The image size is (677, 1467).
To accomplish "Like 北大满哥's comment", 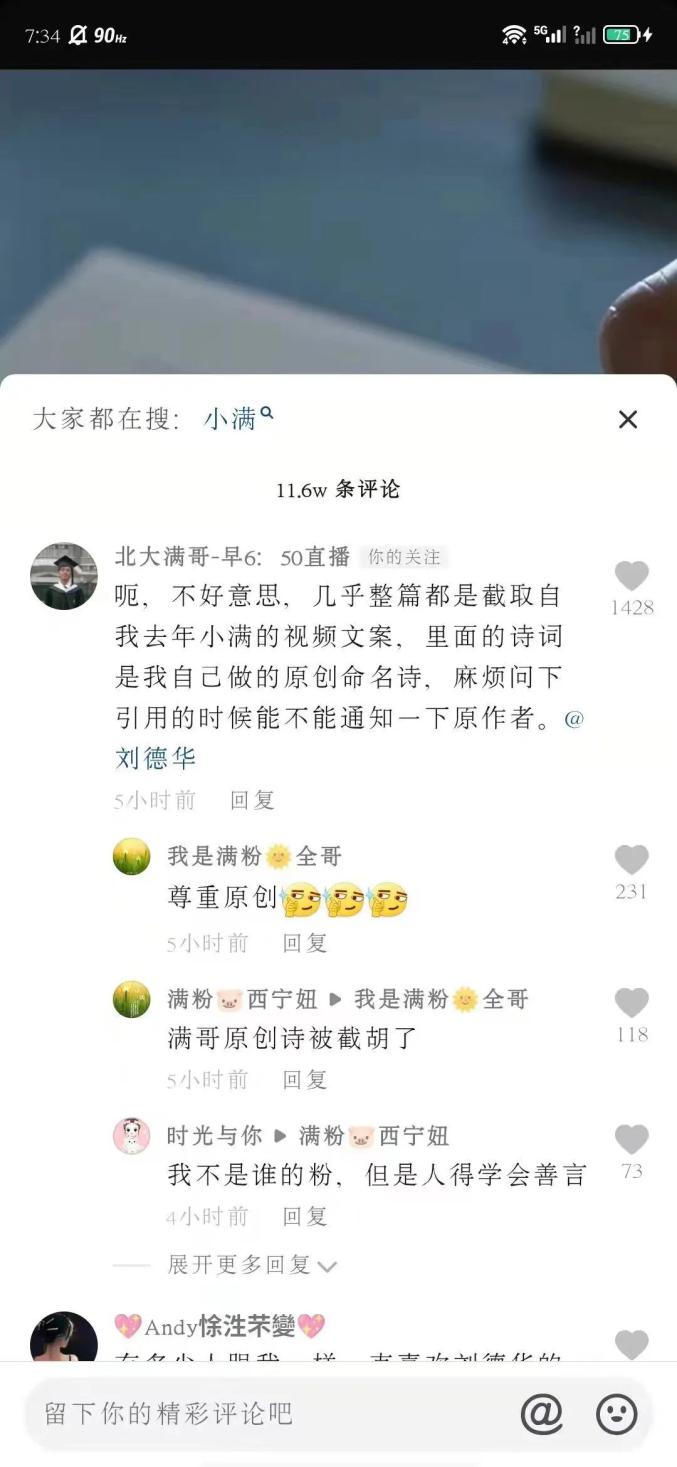I will [631, 577].
